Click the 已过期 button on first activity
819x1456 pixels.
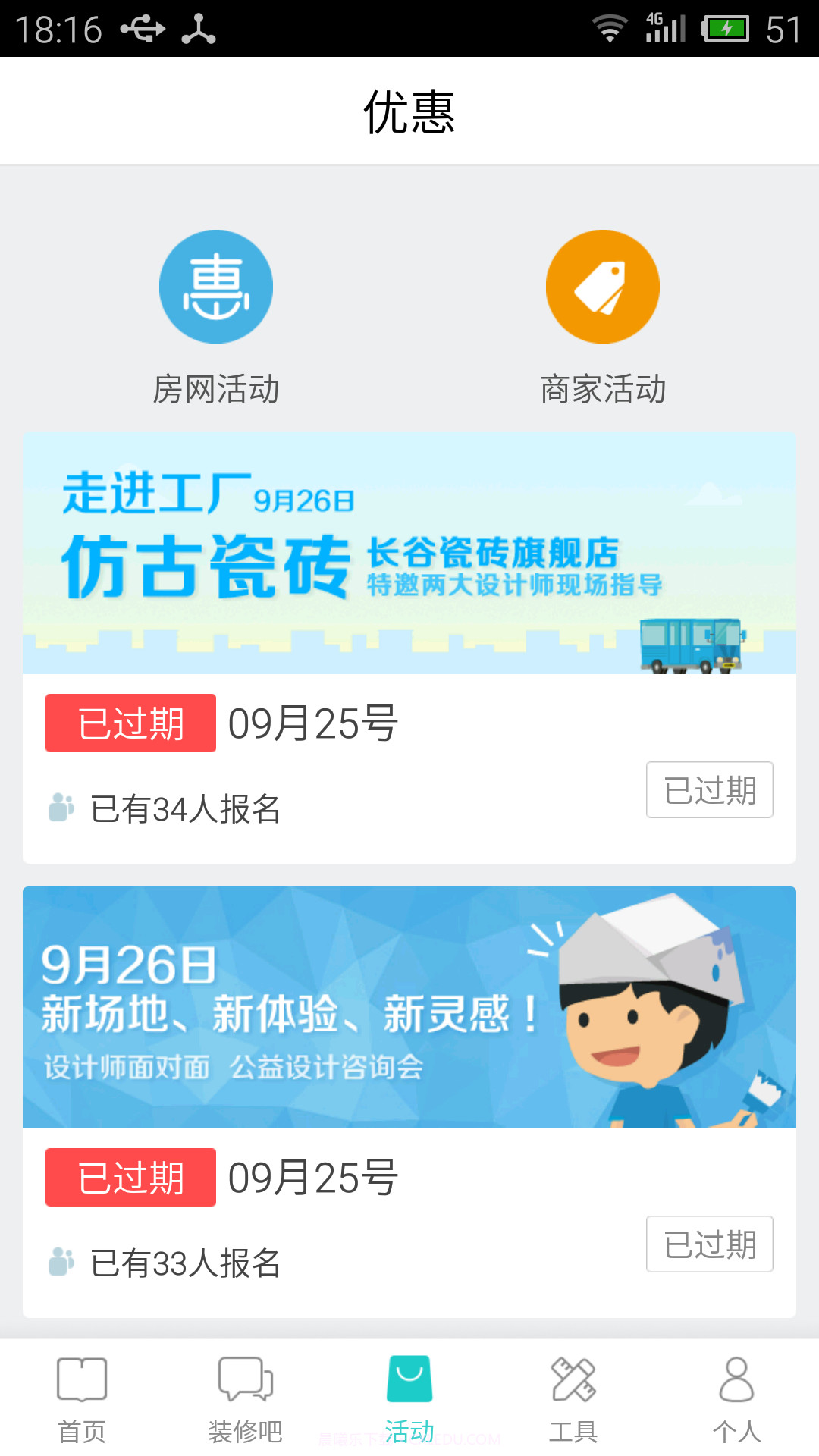click(x=709, y=789)
